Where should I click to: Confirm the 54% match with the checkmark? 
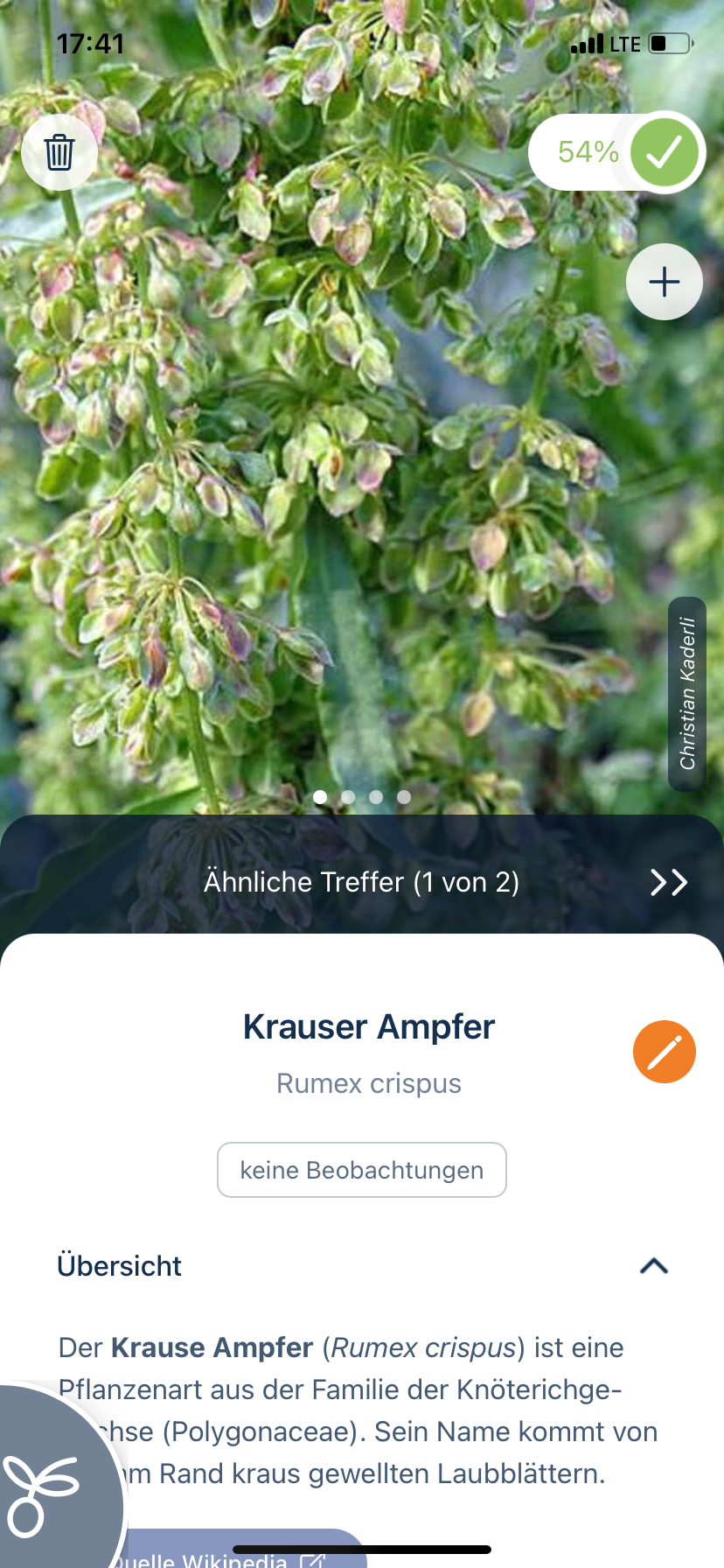(665, 152)
